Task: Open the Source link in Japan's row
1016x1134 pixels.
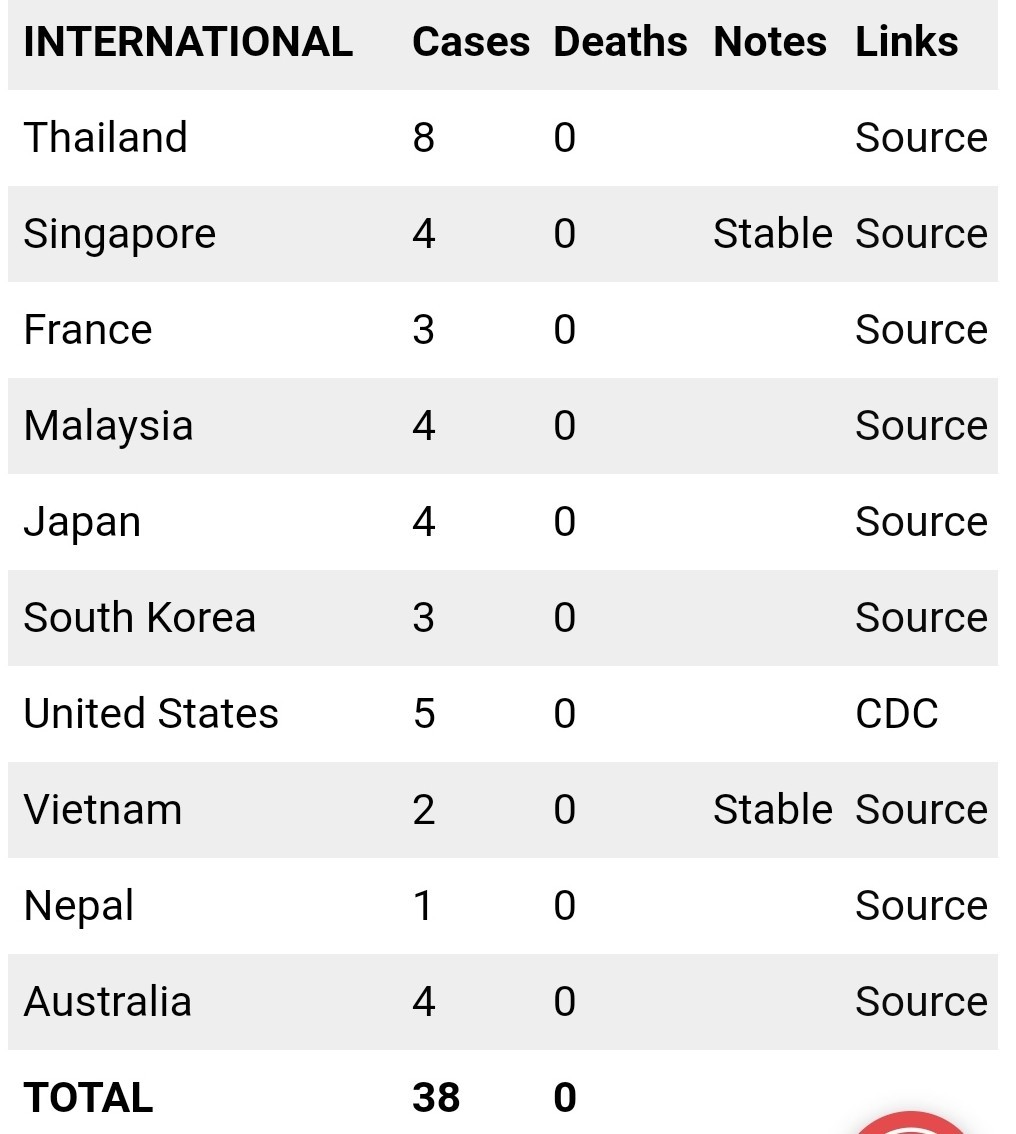Action: (921, 521)
